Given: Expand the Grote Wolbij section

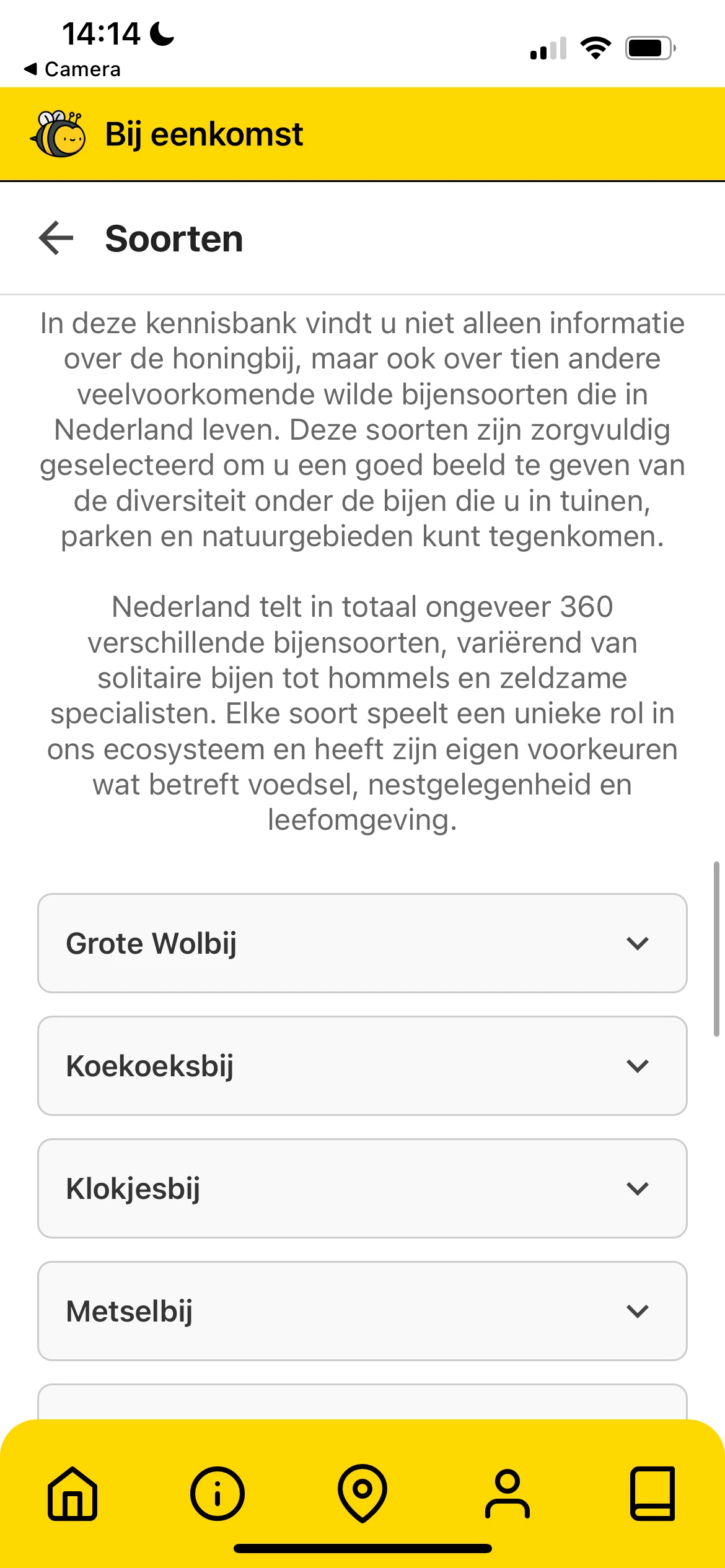Looking at the screenshot, I should (362, 943).
